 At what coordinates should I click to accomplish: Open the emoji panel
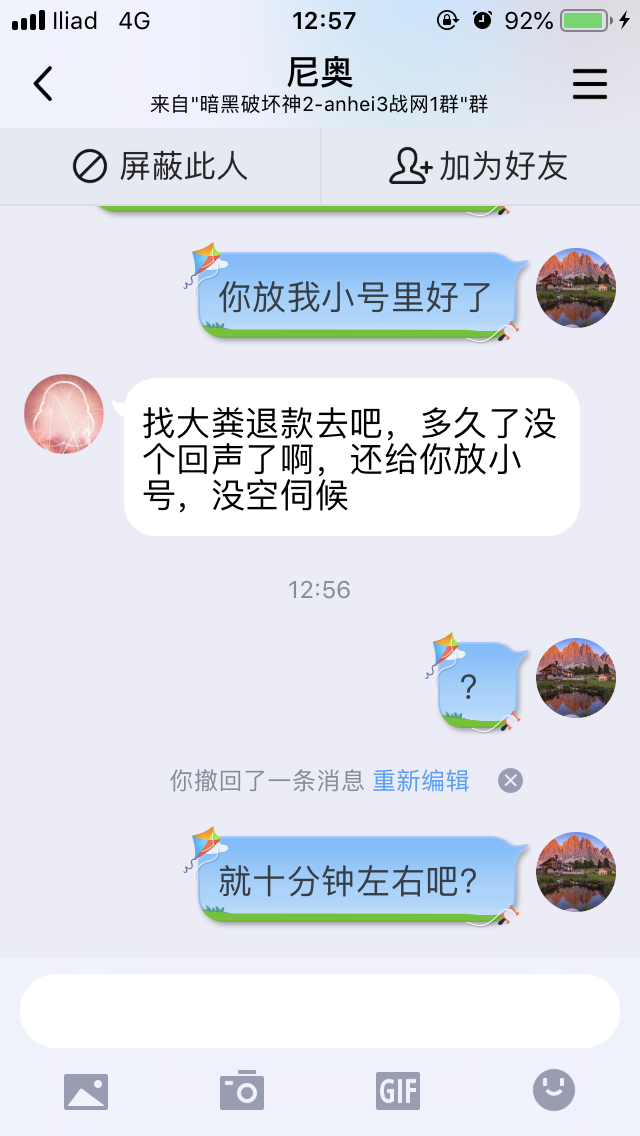[x=554, y=1090]
